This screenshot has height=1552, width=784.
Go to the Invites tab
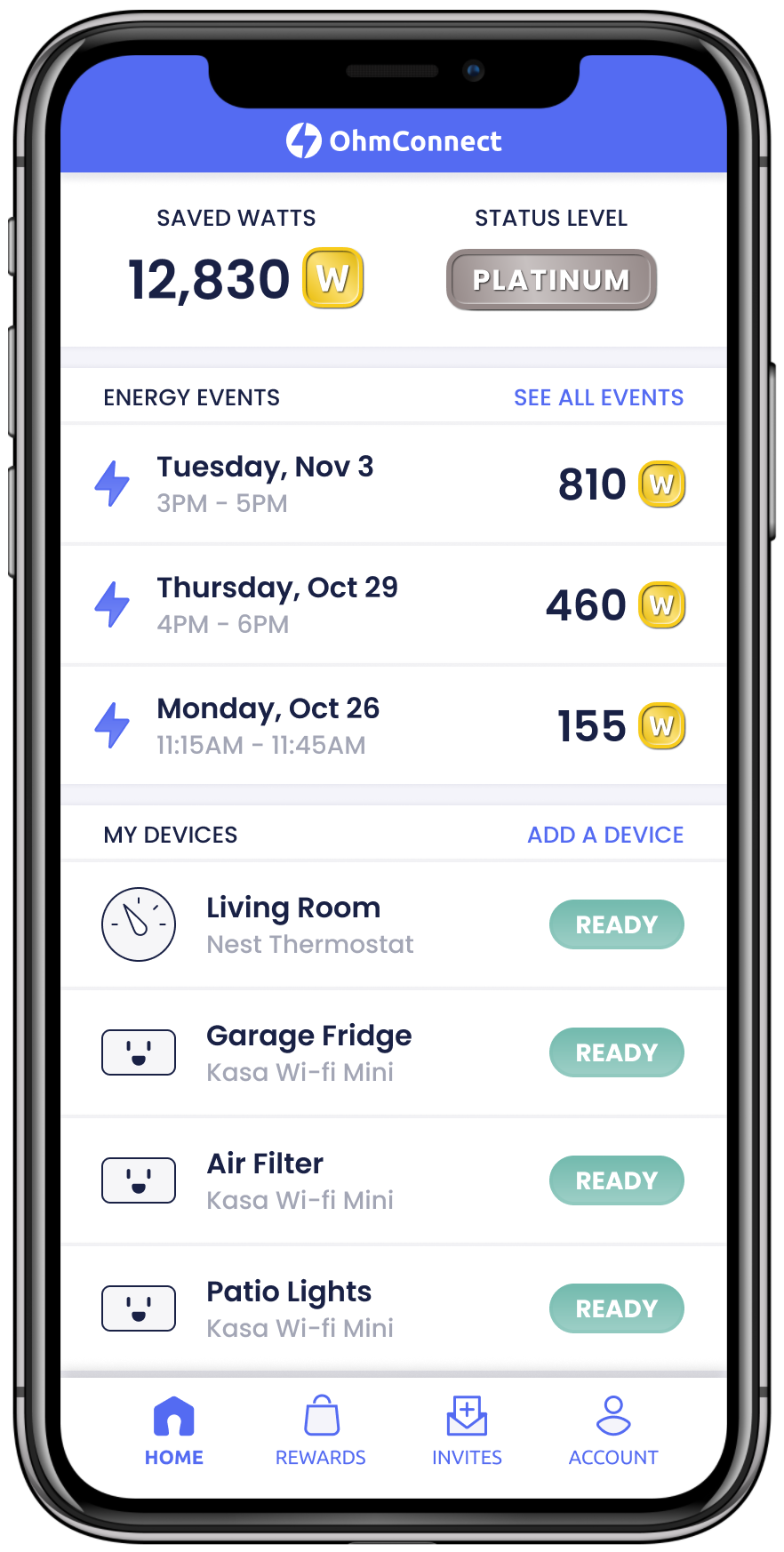pos(467,1431)
